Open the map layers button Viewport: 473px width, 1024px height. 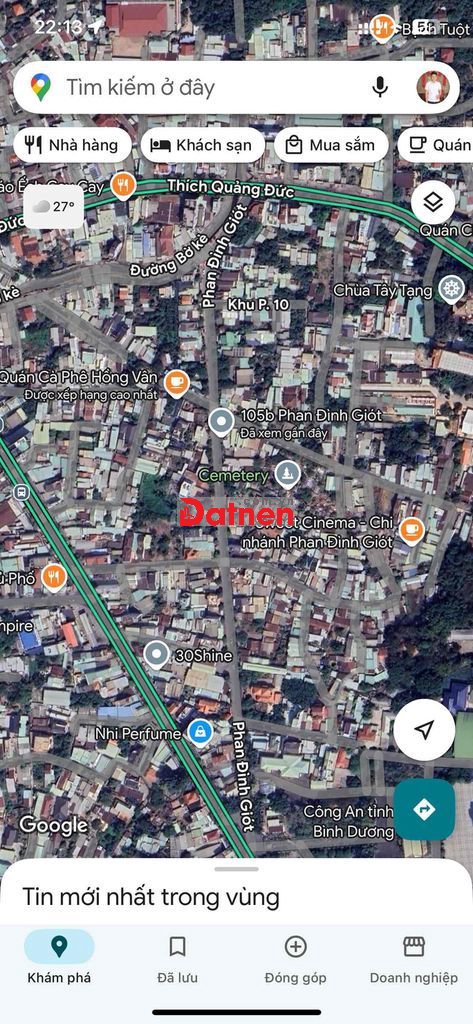[x=433, y=202]
